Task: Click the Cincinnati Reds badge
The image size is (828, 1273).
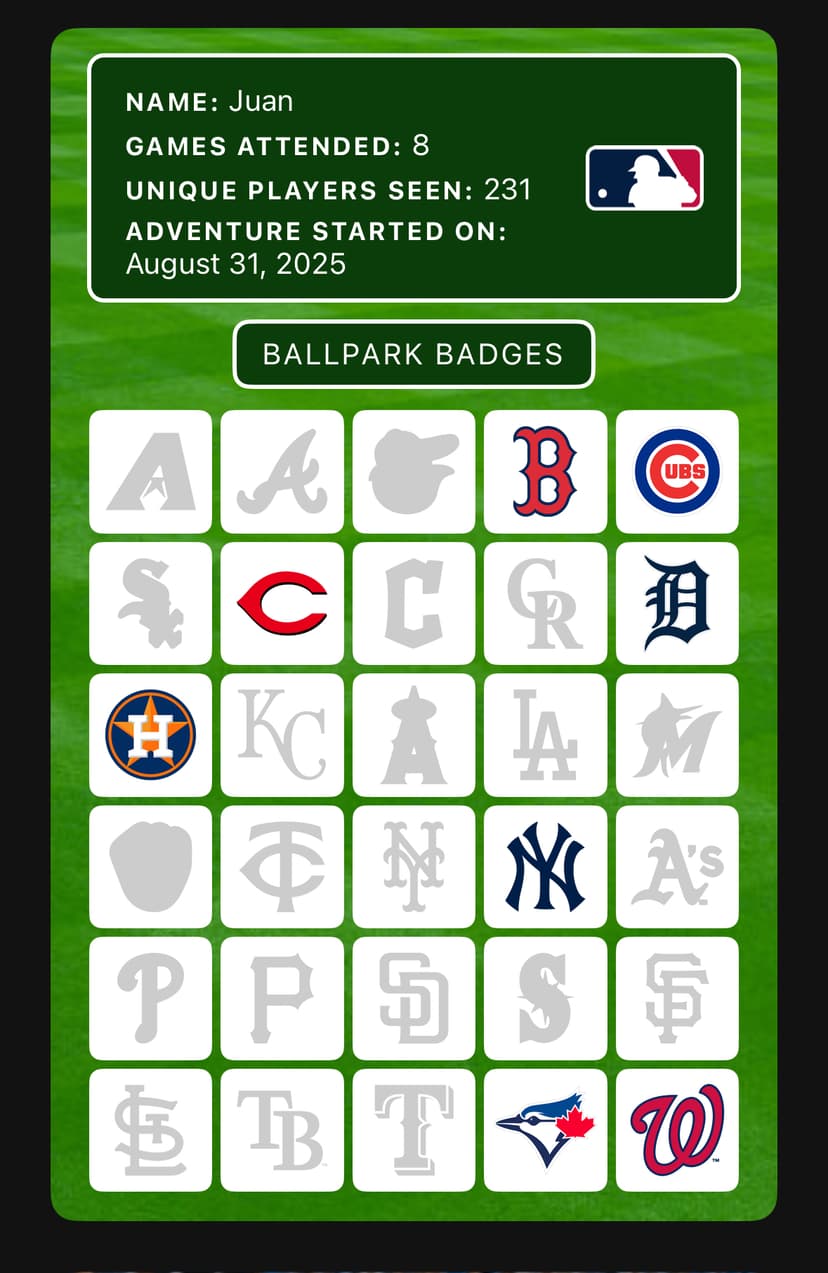Action: 282,603
